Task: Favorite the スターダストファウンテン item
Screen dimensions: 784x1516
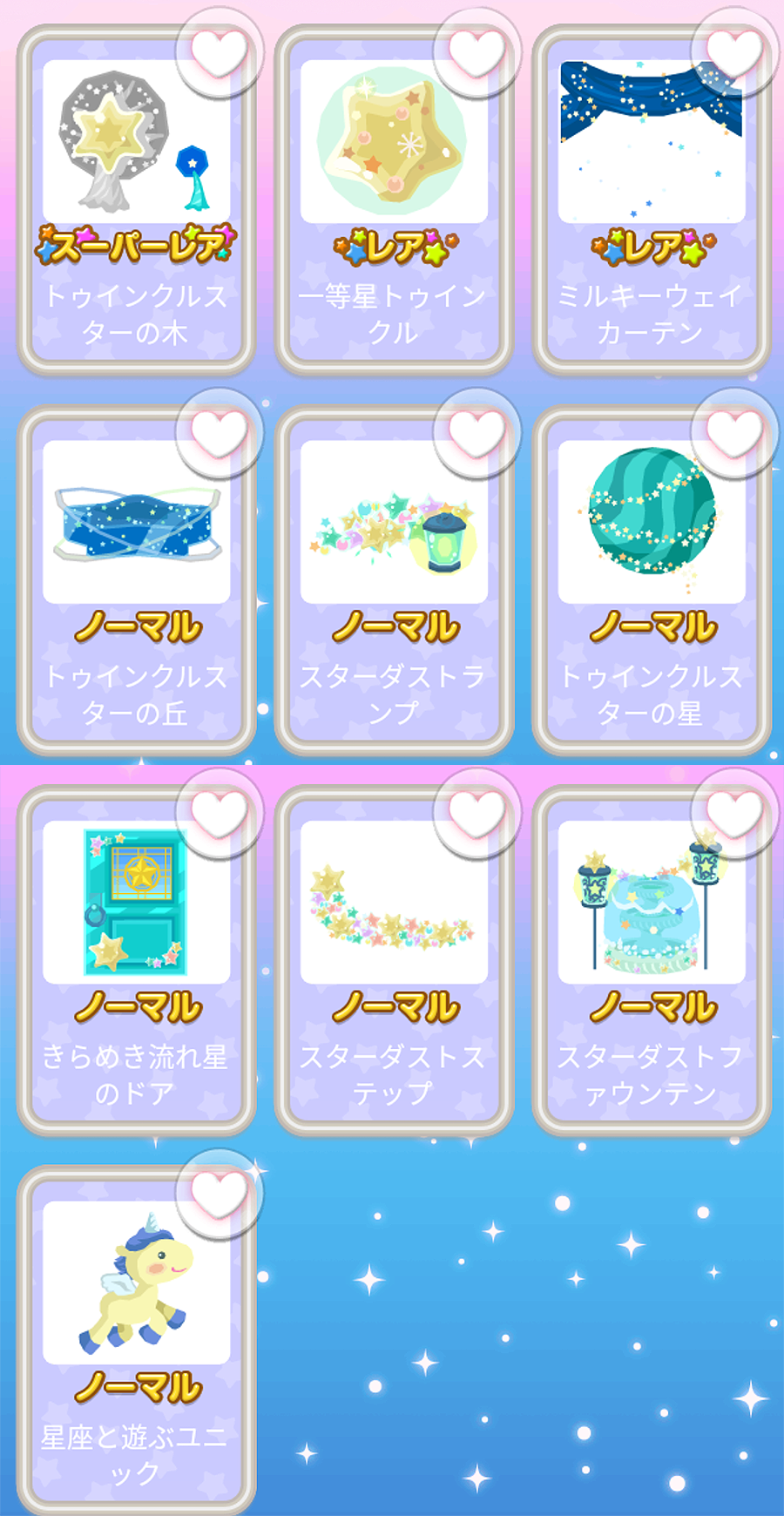Action: click(734, 813)
